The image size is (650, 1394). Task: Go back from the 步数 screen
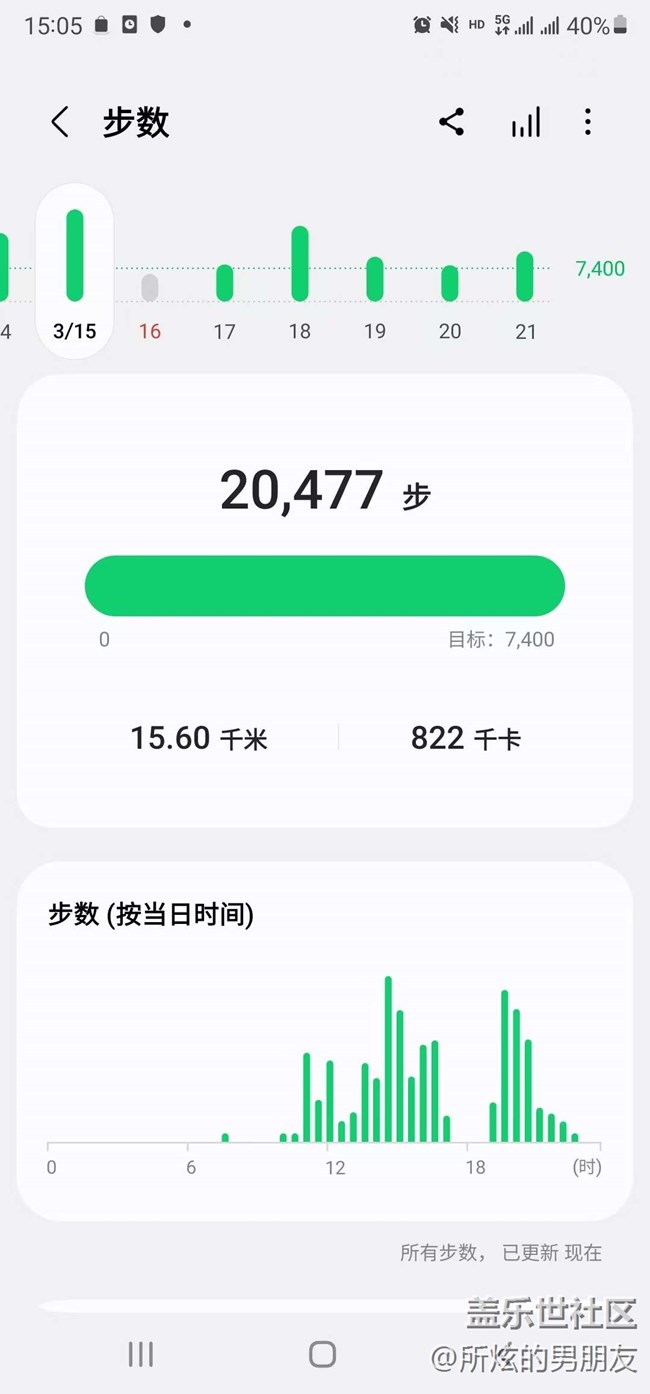(60, 123)
